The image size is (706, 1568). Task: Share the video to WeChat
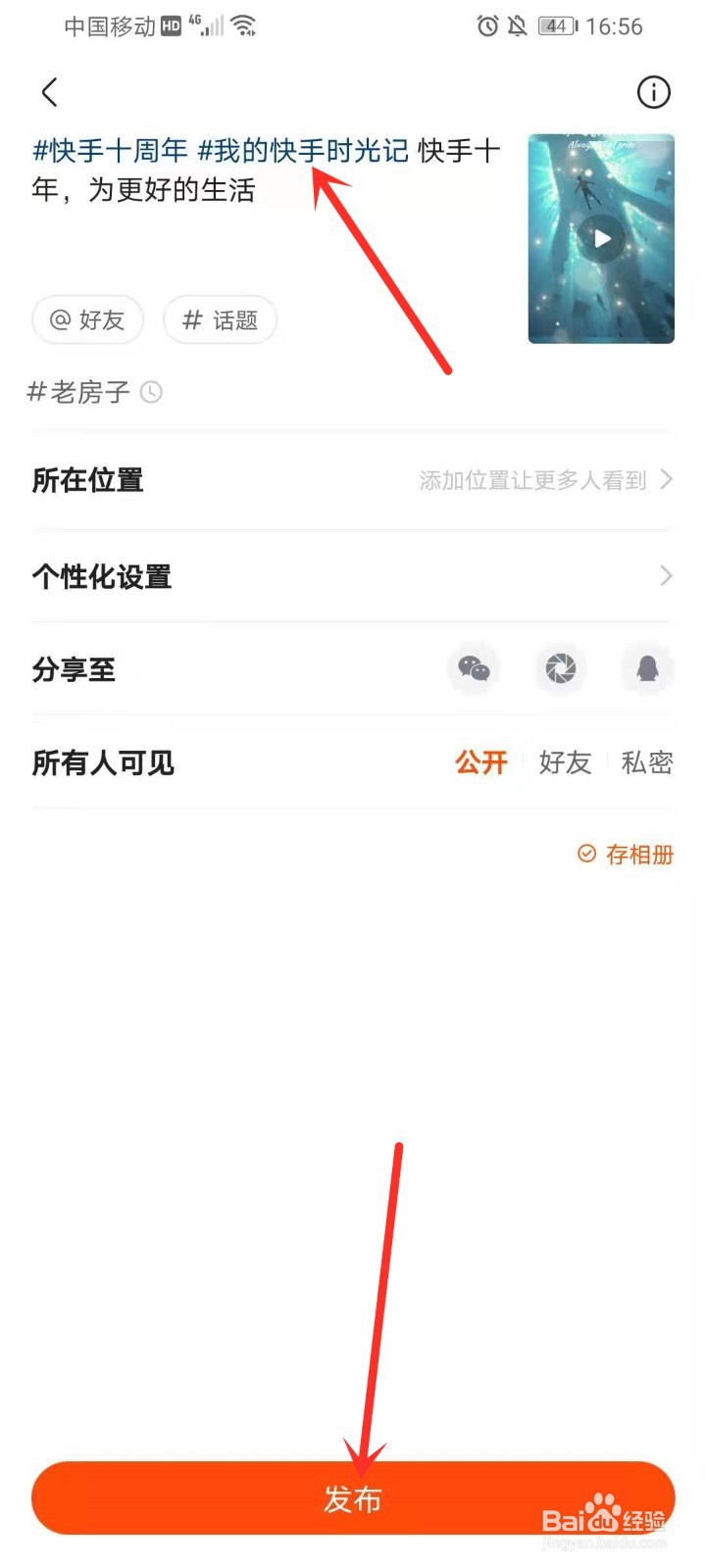pos(475,669)
